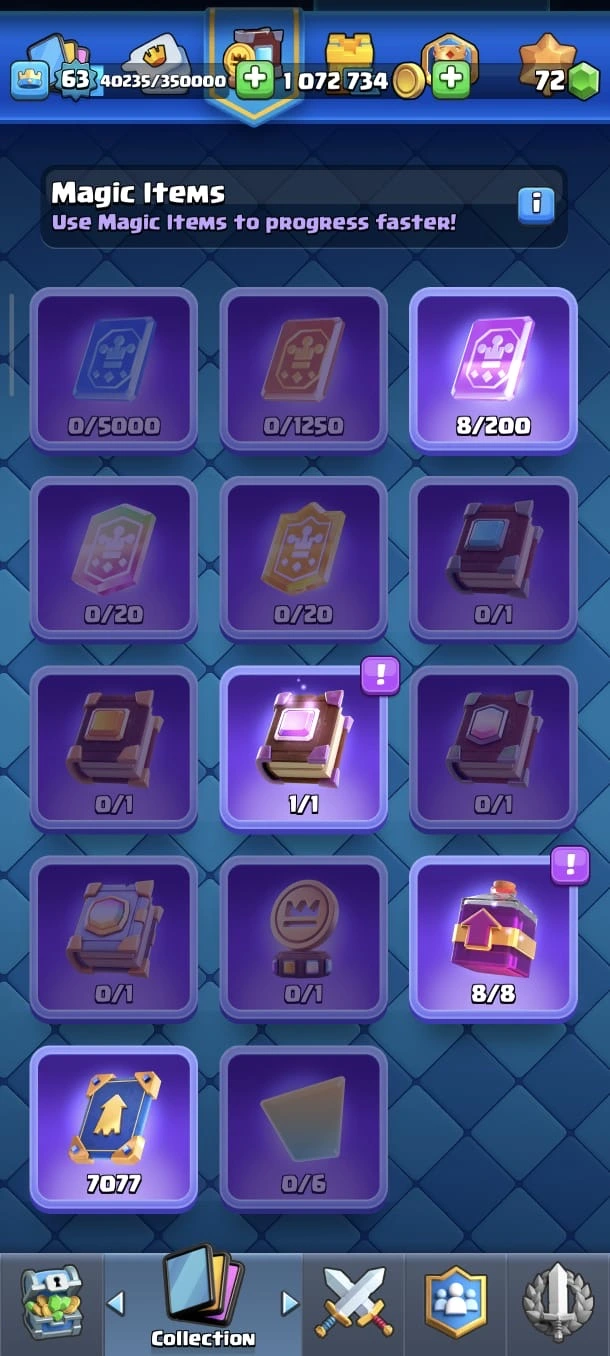Open the Clan social tab
This screenshot has width=610, height=1356.
coord(456,1303)
